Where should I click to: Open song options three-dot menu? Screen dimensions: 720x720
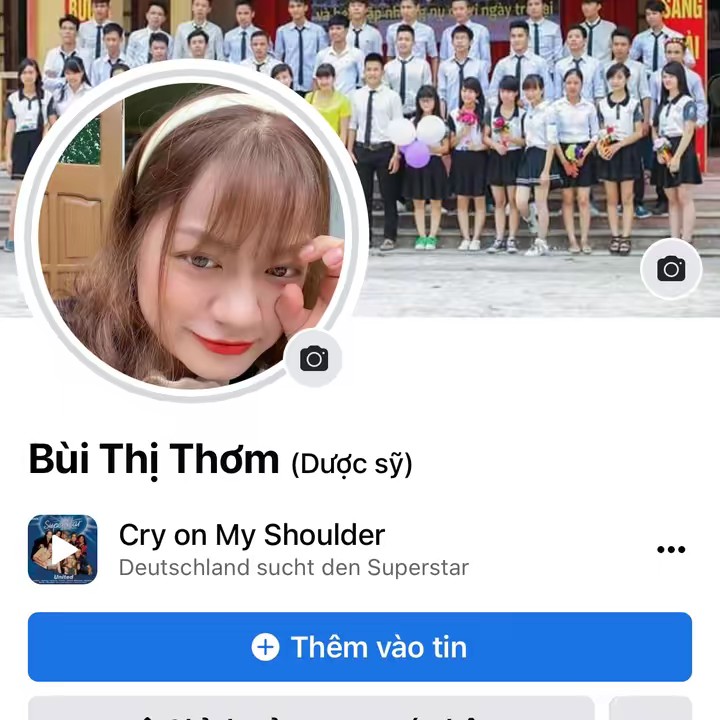[671, 549]
